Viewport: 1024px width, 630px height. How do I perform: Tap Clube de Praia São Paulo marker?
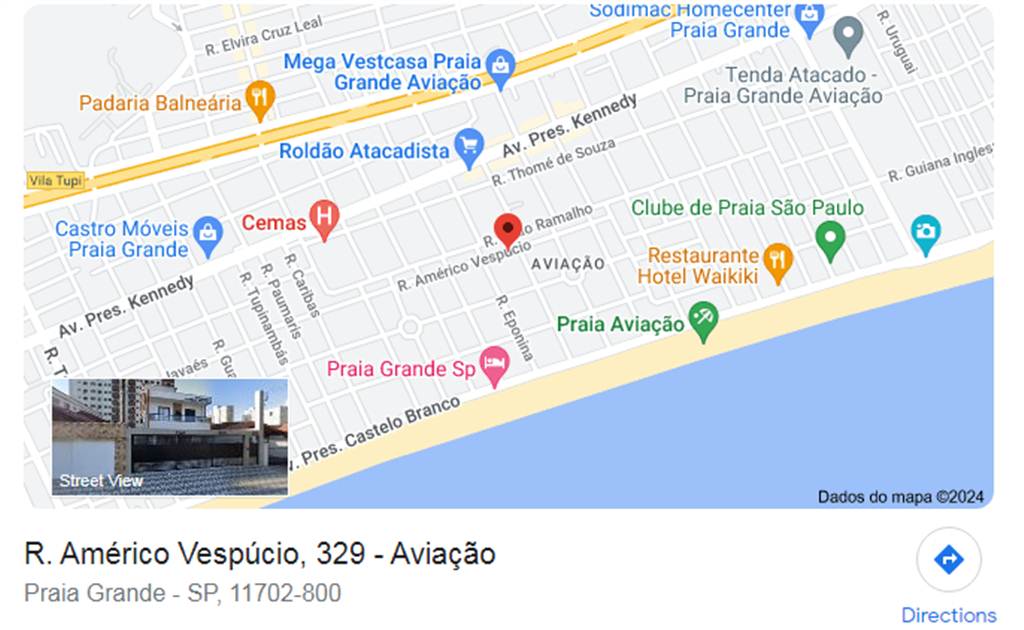click(x=830, y=239)
